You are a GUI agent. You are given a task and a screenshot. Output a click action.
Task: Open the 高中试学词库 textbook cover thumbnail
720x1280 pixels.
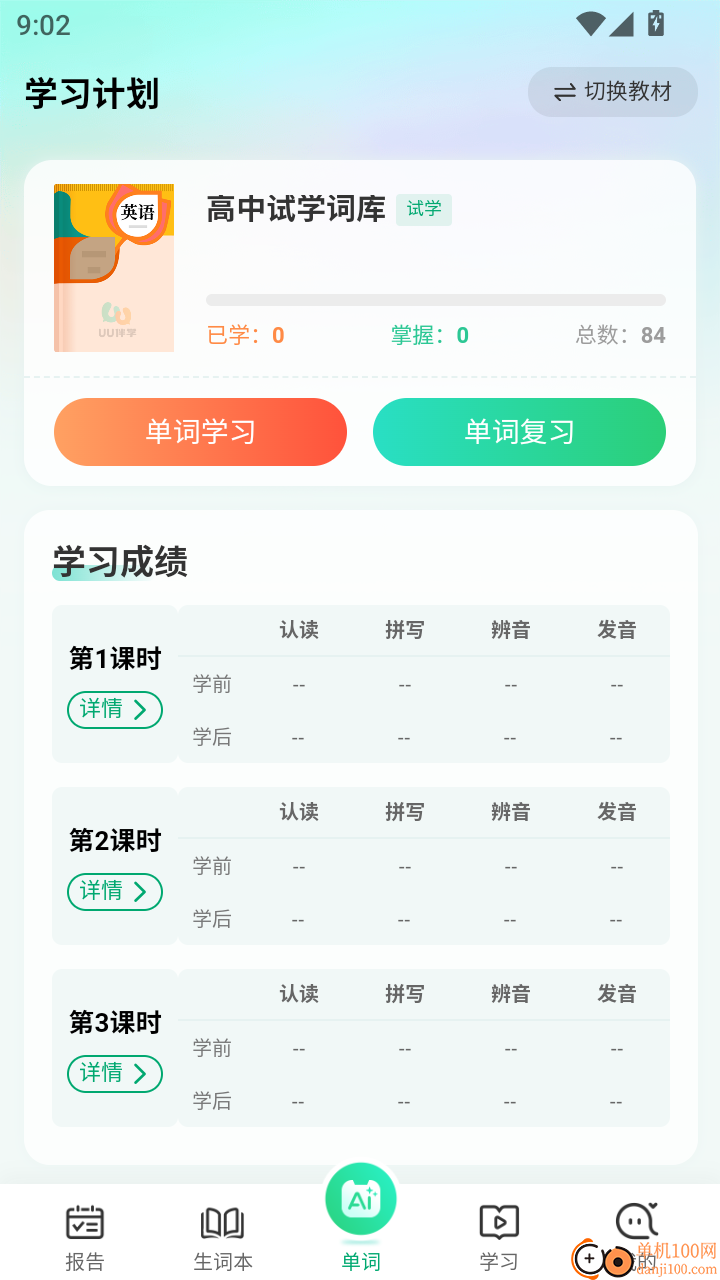click(x=114, y=267)
